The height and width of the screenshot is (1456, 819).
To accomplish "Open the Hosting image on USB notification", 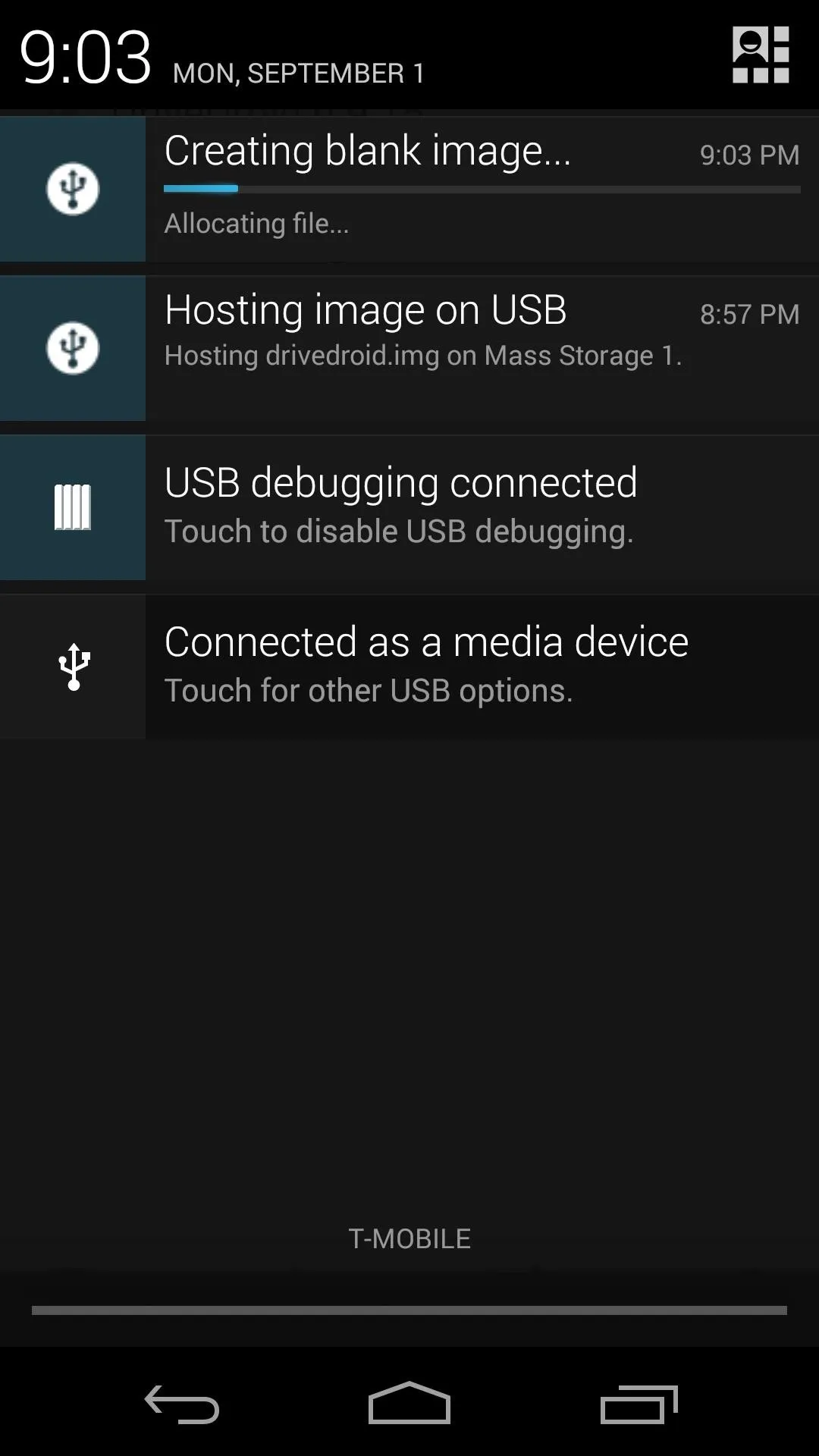I will (x=409, y=348).
